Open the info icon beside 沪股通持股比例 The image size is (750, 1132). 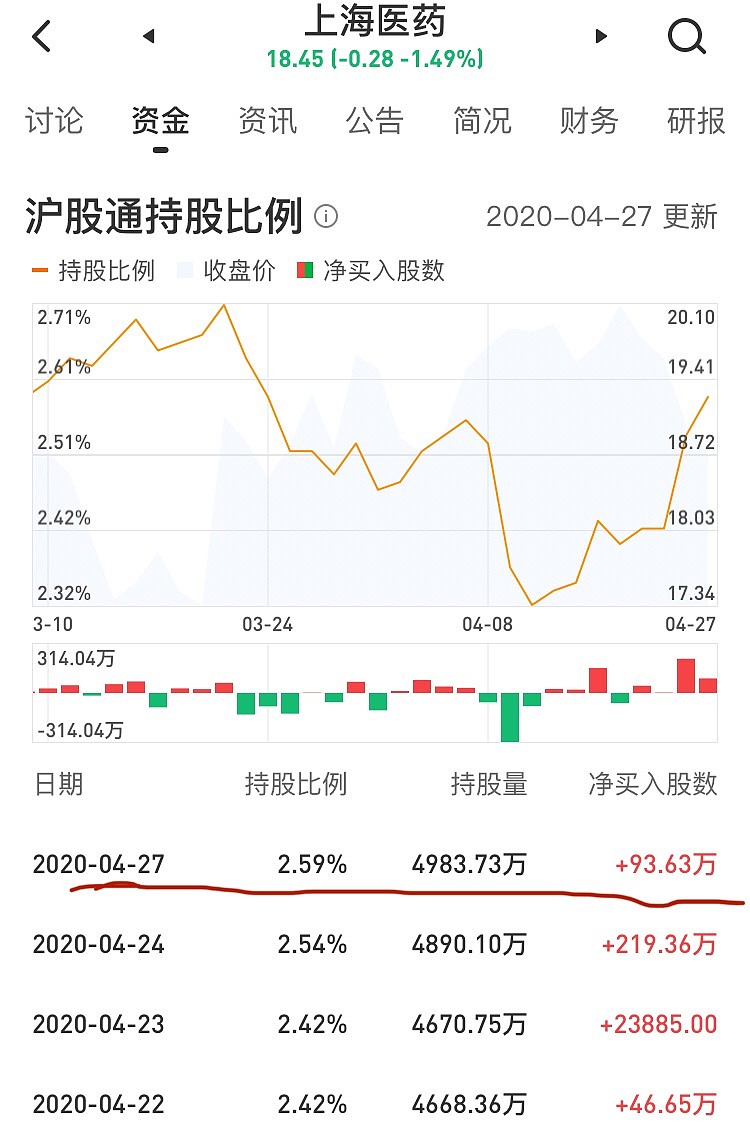[x=326, y=216]
